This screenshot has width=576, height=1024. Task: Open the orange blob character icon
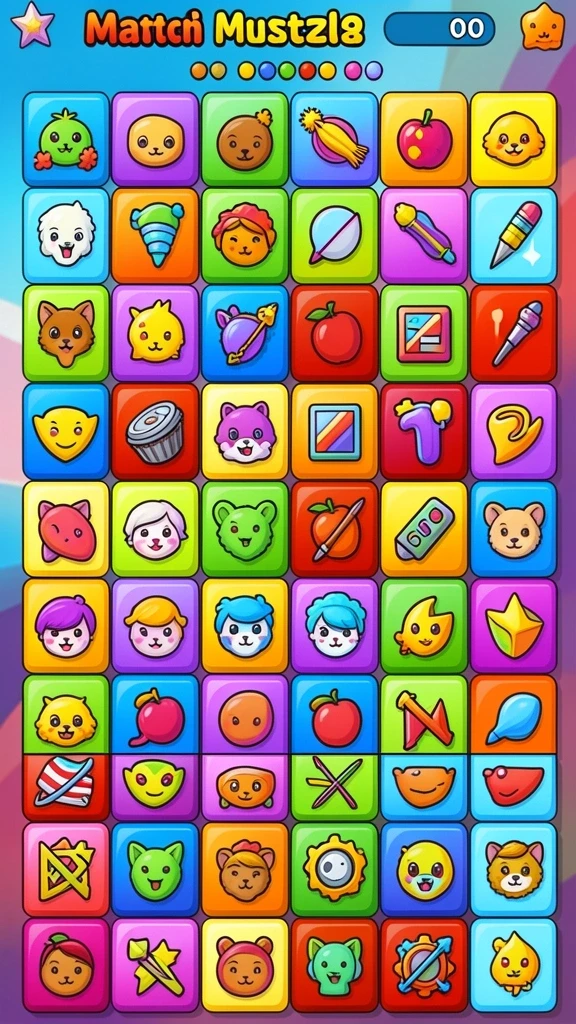pos(542,27)
